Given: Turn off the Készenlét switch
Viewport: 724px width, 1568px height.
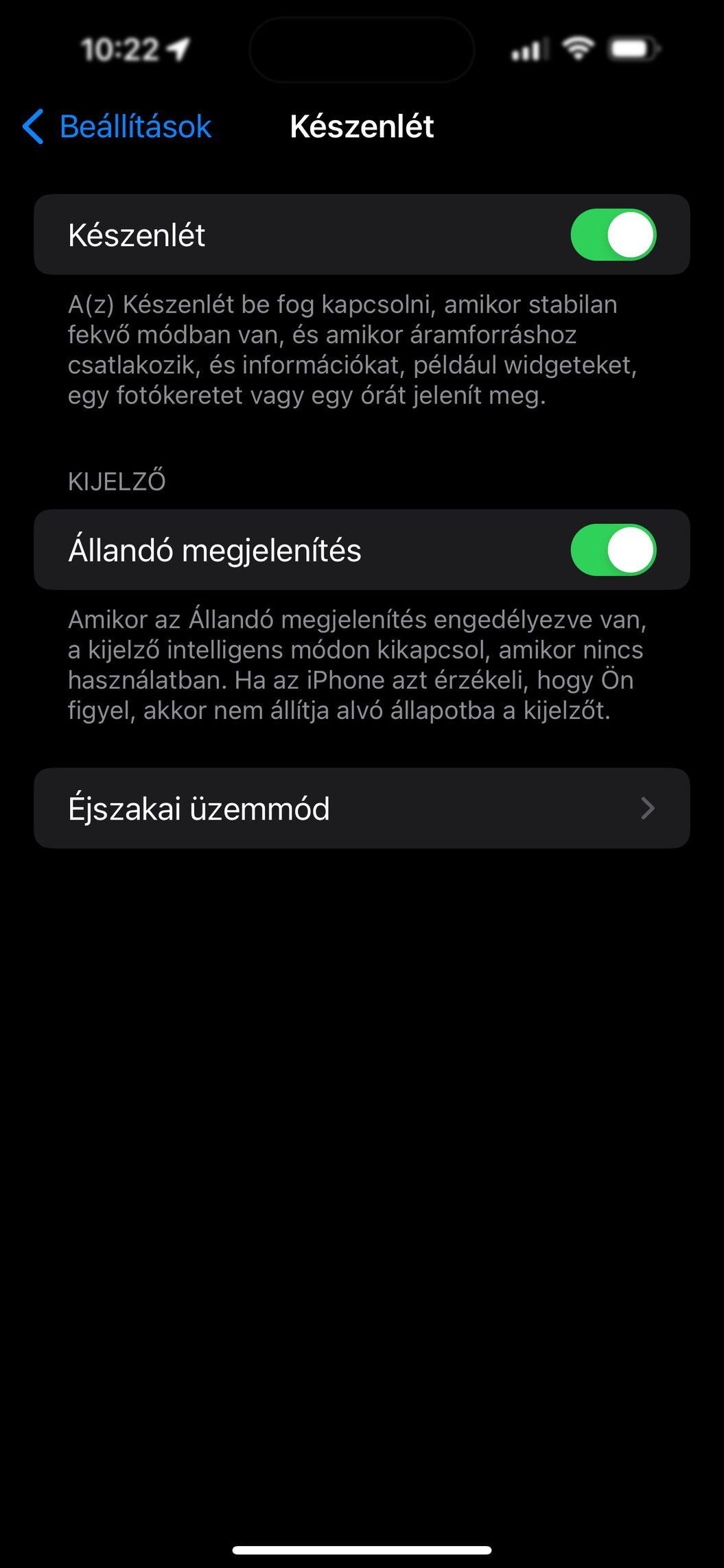Looking at the screenshot, I should click(x=613, y=235).
